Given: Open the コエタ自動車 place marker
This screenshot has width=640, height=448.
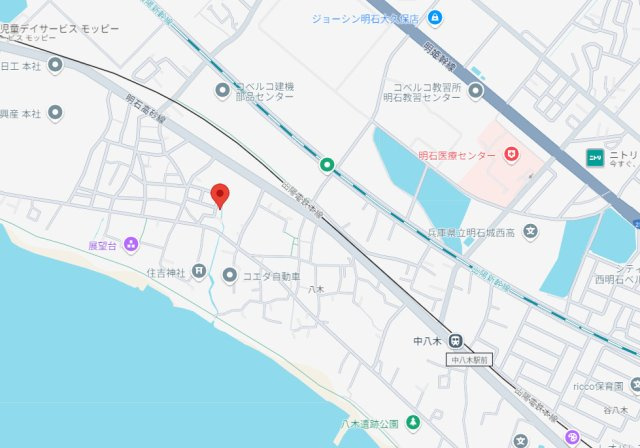Looking at the screenshot, I should (x=230, y=274).
